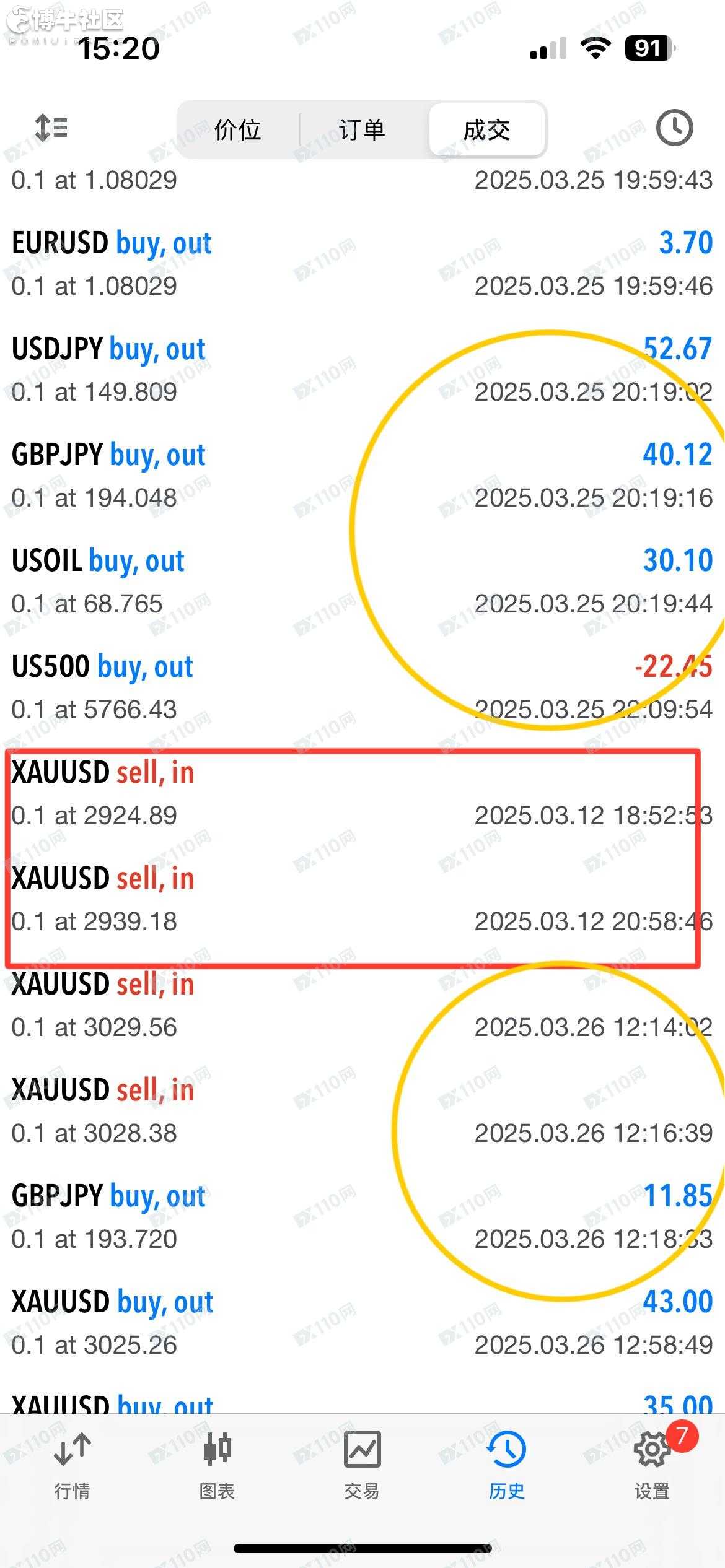
Task: Open the XAUUSD buy deal at 3025.26
Action: pos(362,1323)
